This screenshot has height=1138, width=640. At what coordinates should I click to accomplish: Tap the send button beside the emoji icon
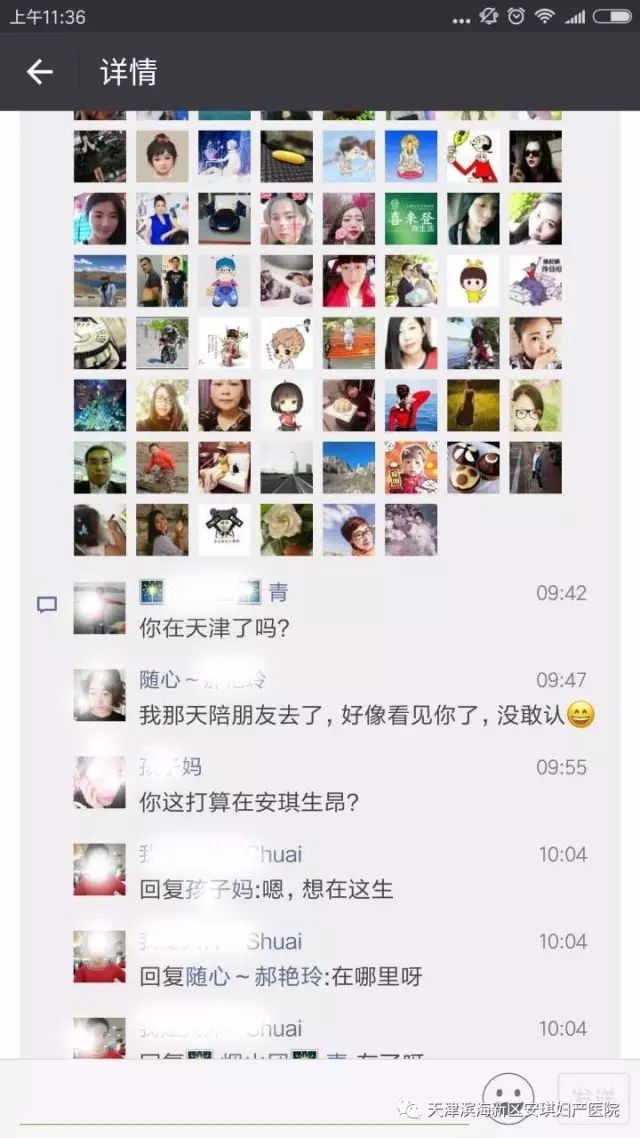pyautogui.click(x=590, y=1095)
